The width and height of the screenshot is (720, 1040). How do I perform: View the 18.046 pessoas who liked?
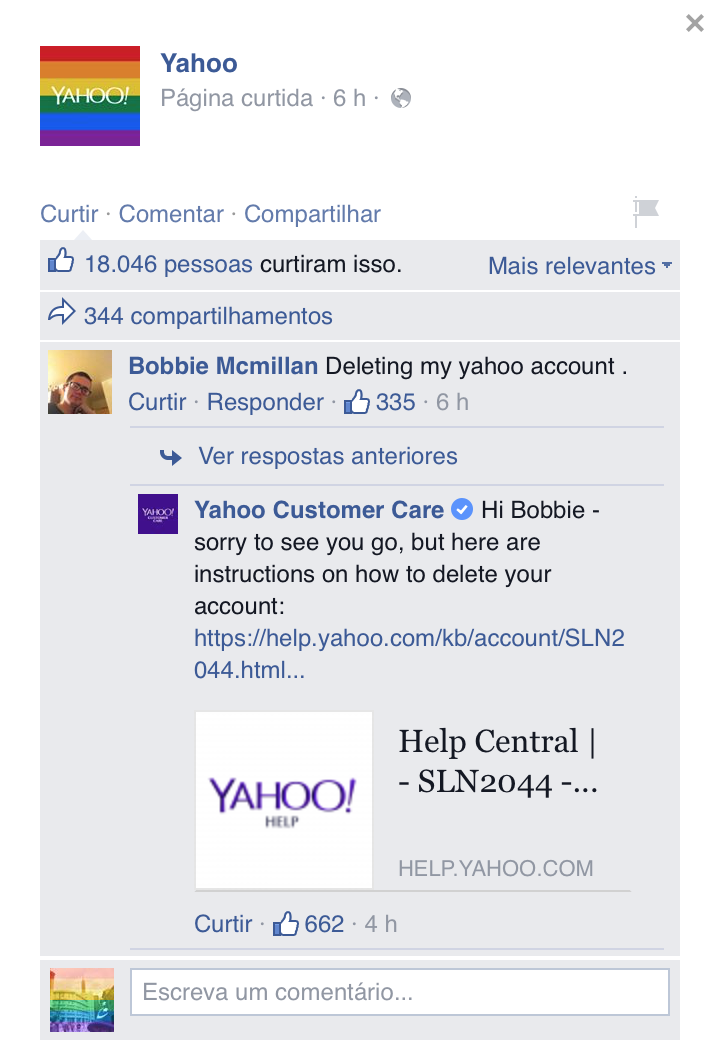[168, 265]
